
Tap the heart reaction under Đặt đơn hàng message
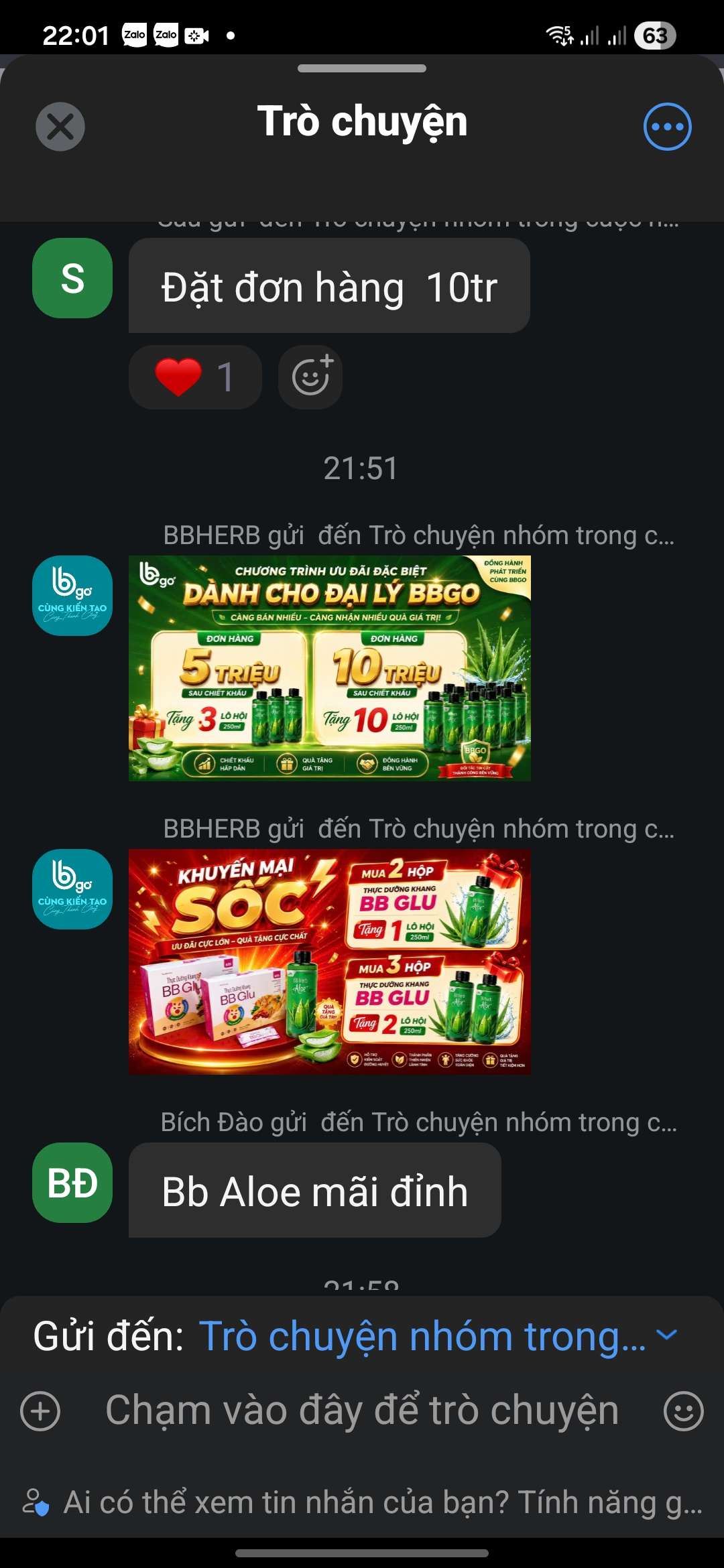pyautogui.click(x=195, y=377)
